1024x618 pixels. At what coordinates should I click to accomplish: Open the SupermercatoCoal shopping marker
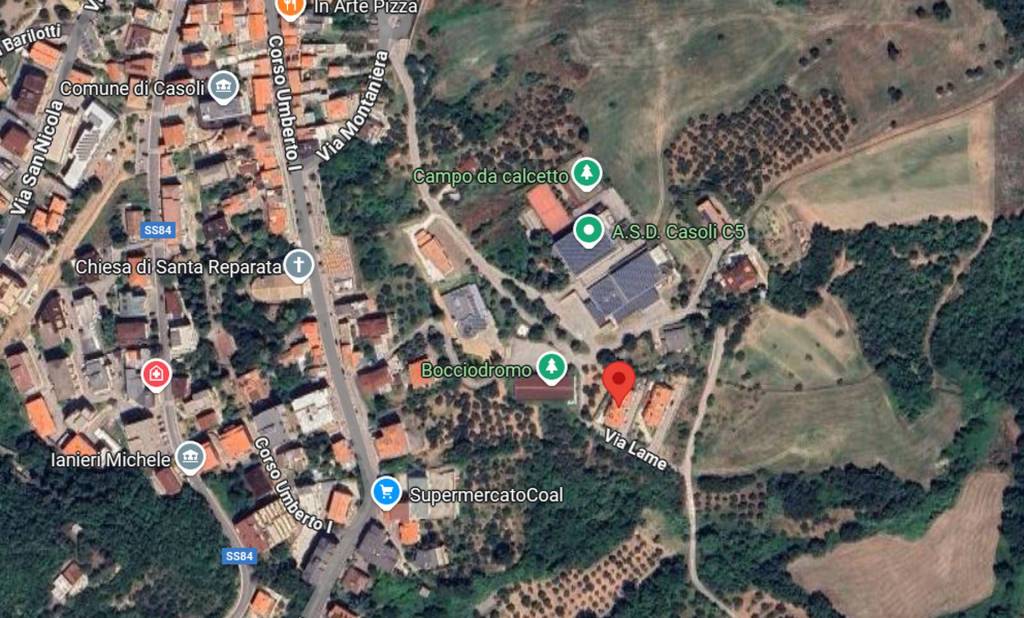[386, 493]
